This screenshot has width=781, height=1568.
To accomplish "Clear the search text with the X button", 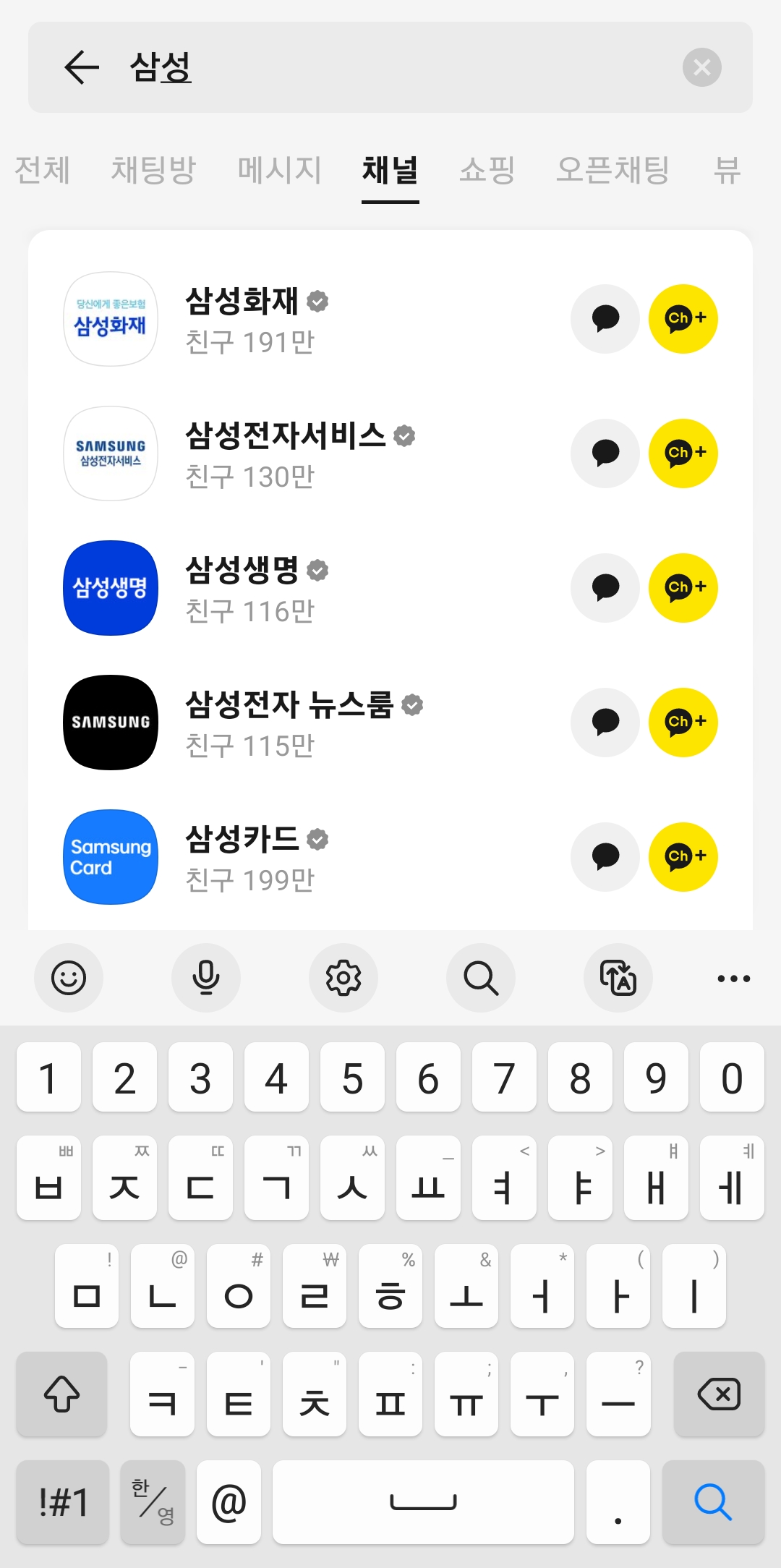I will pyautogui.click(x=701, y=67).
